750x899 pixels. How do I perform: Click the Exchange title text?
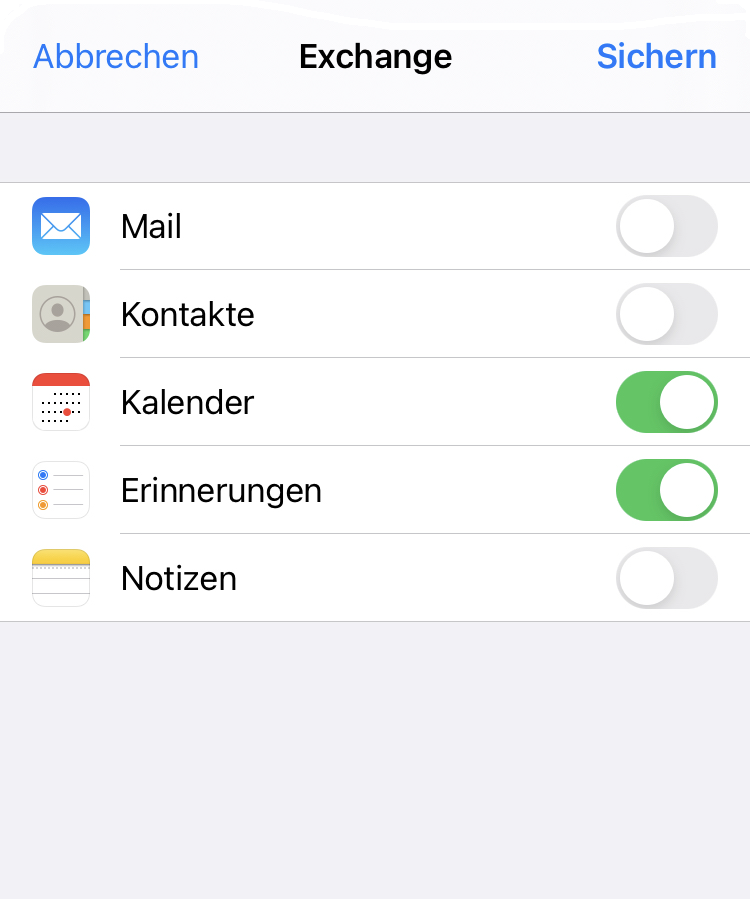(375, 57)
